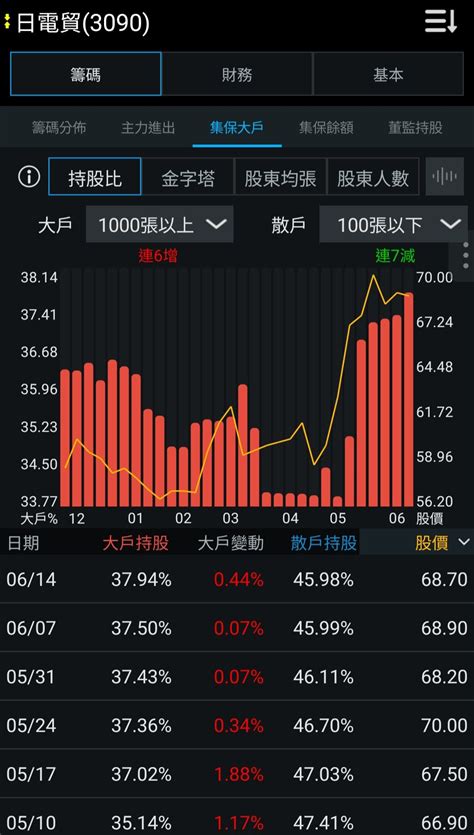Expand the 散戶 100張以下 dropdown

(393, 225)
